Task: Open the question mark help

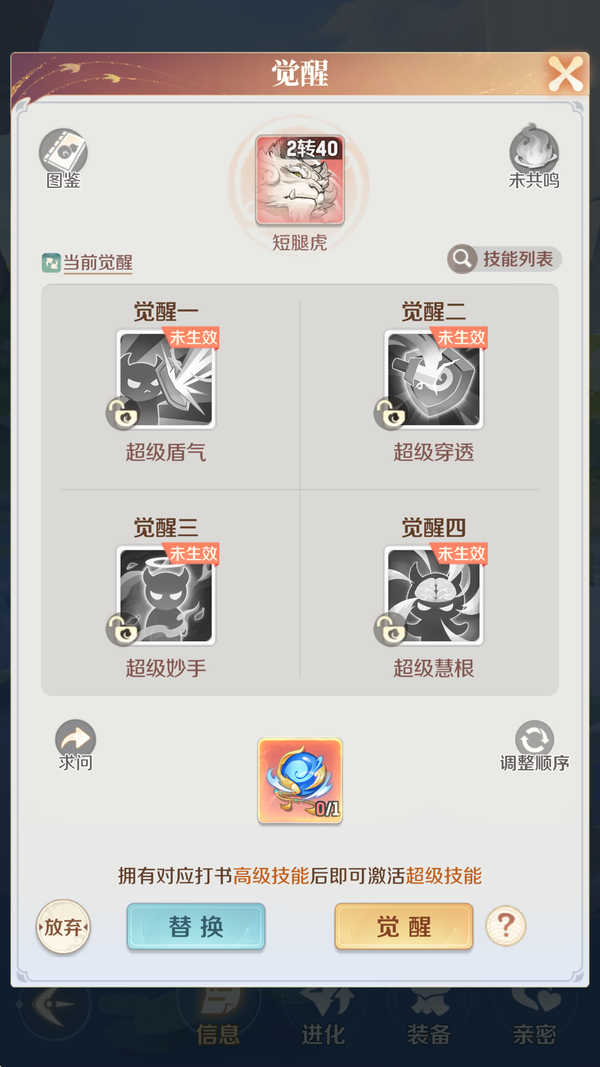Action: 505,926
